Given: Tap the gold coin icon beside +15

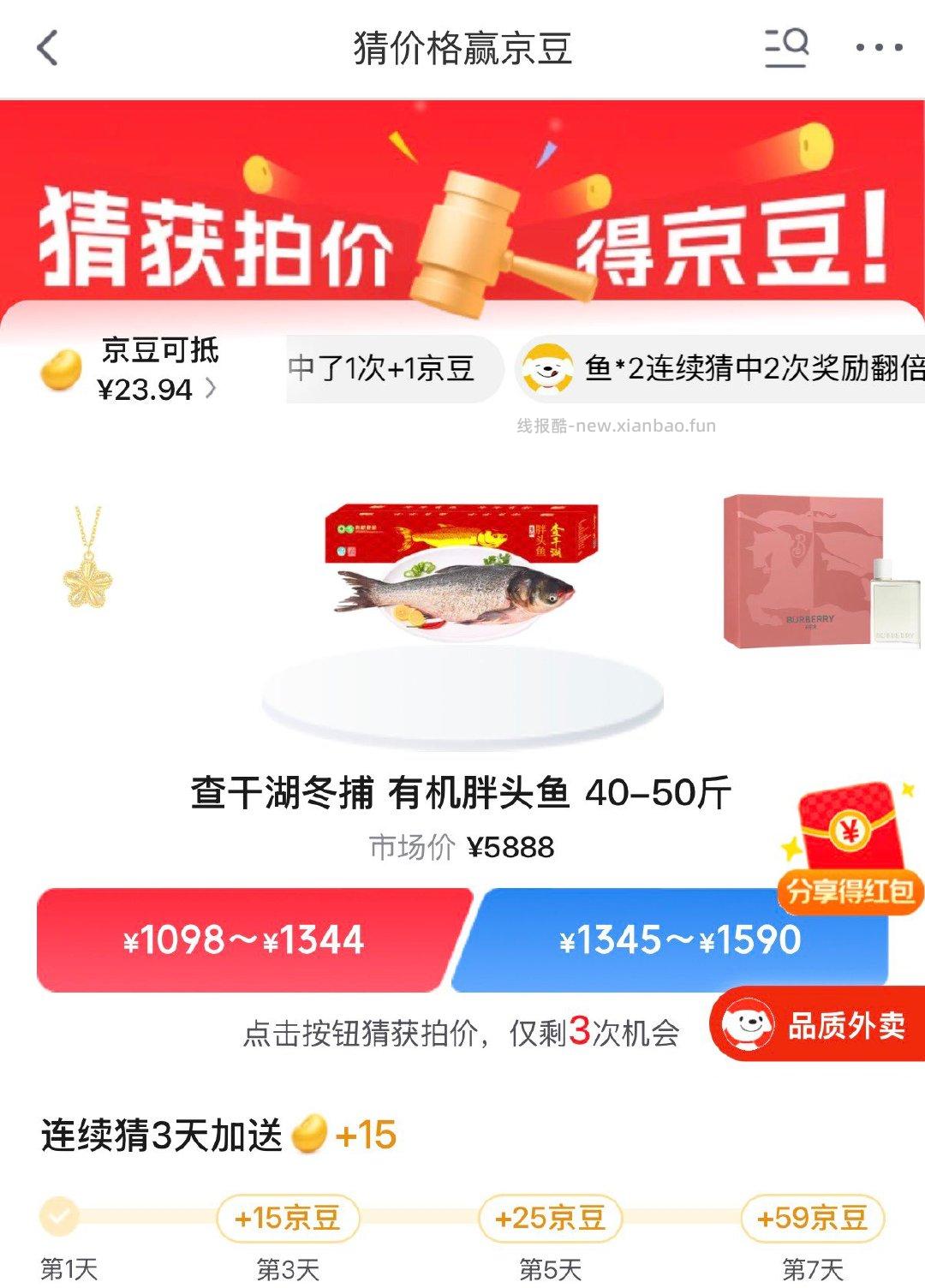Looking at the screenshot, I should click(x=308, y=1135).
